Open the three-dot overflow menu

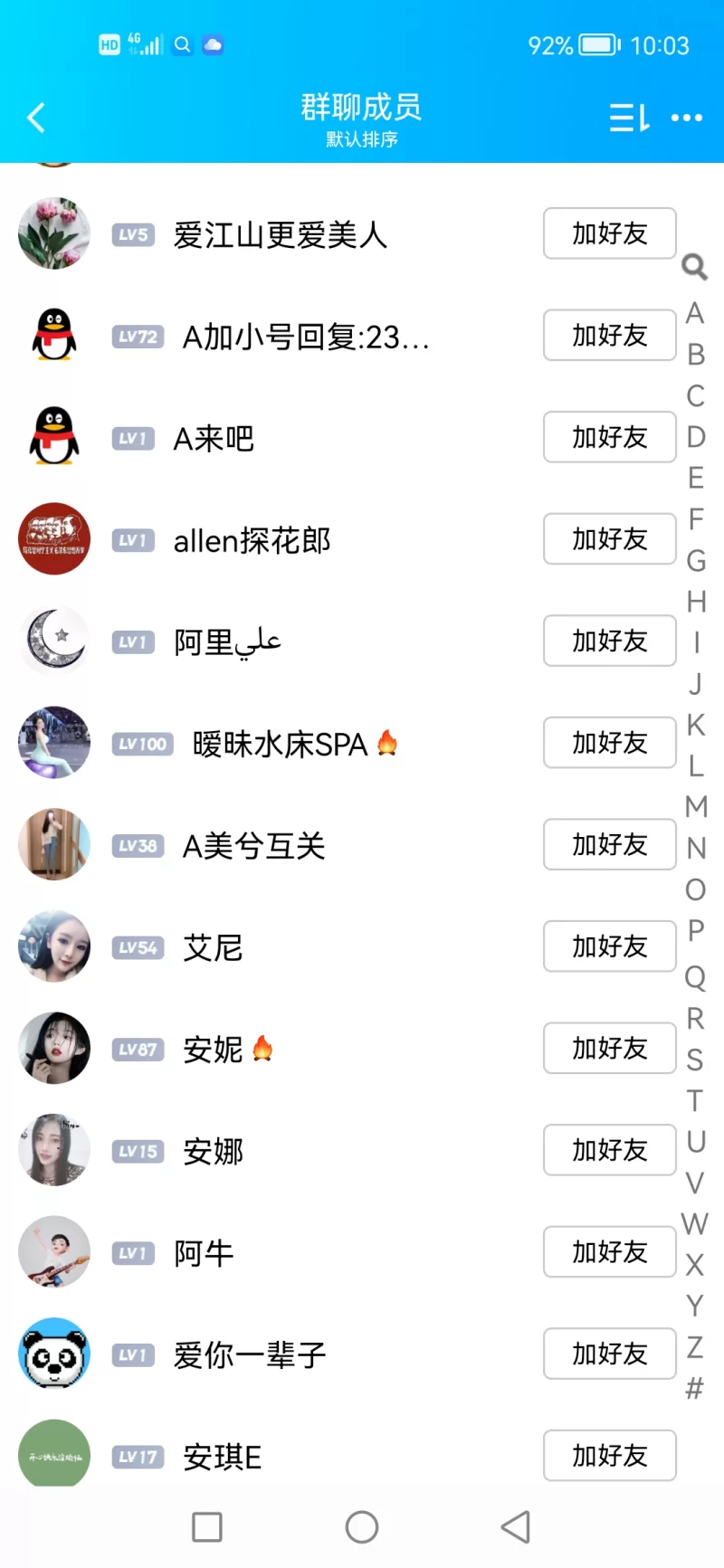686,118
